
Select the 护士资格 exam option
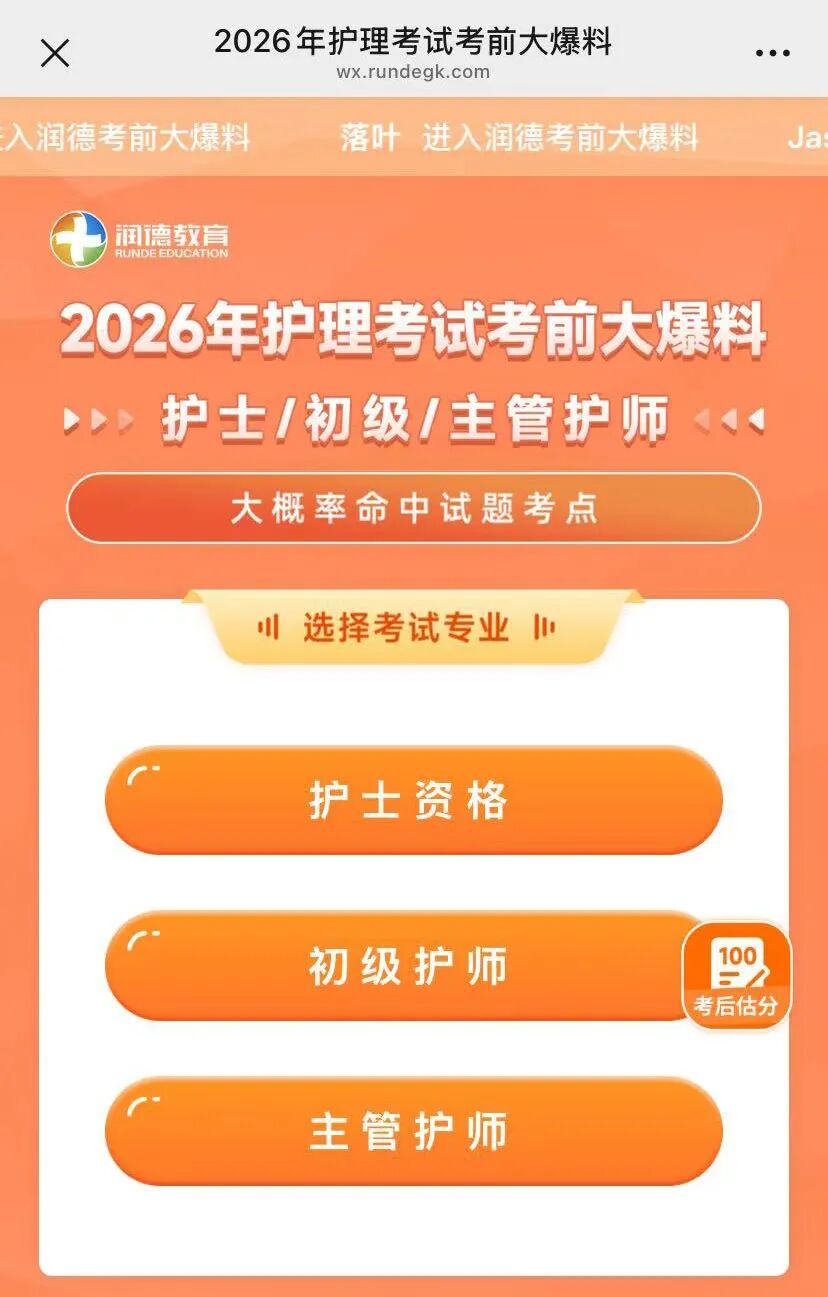[x=413, y=800]
